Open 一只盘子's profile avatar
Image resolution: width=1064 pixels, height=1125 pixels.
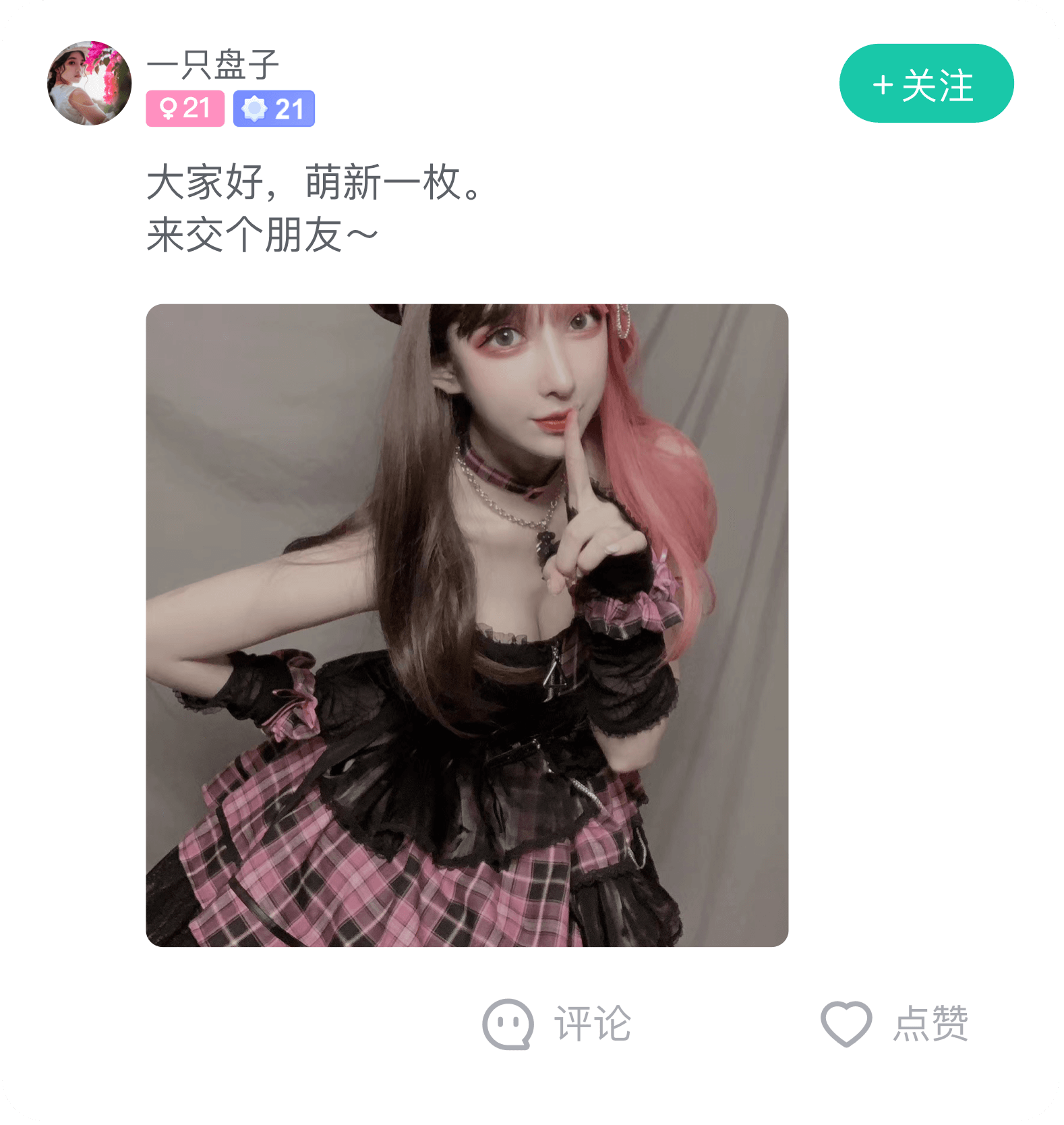tap(89, 84)
